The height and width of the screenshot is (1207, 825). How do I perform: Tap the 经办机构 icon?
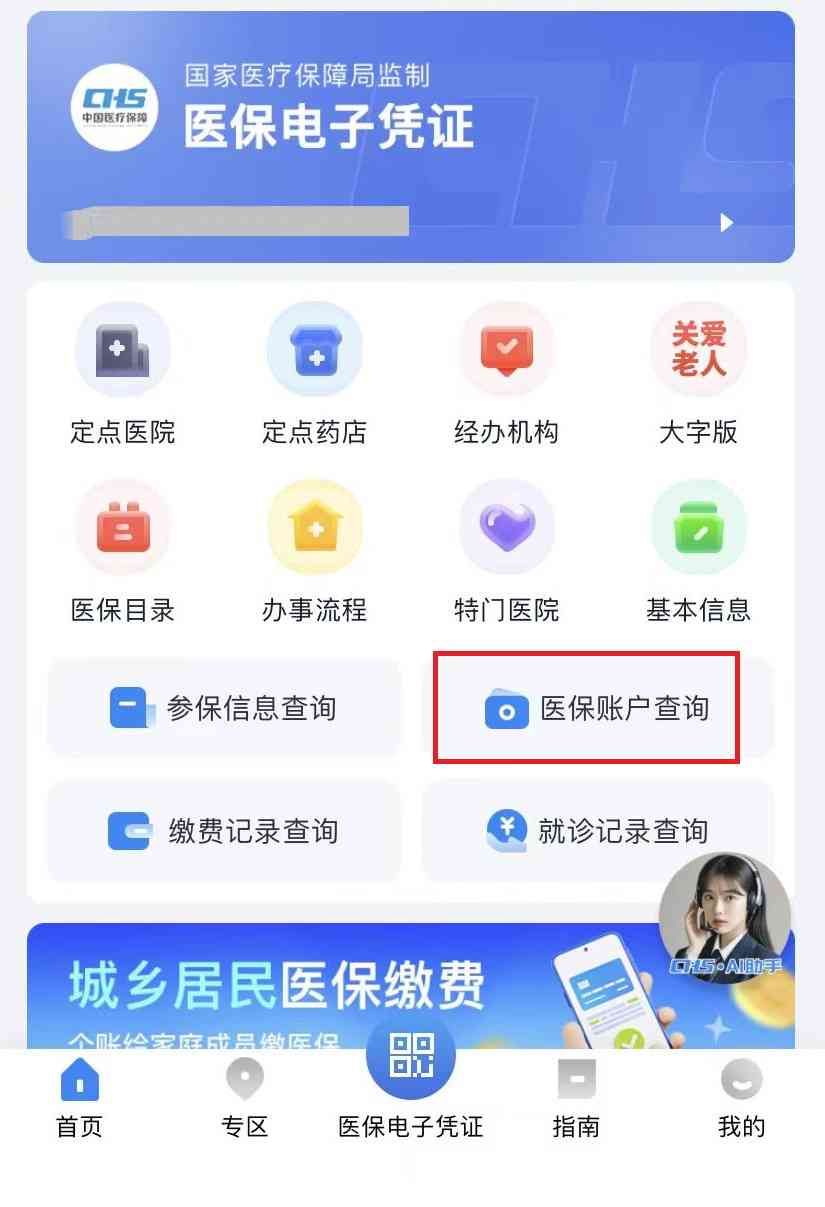point(506,351)
